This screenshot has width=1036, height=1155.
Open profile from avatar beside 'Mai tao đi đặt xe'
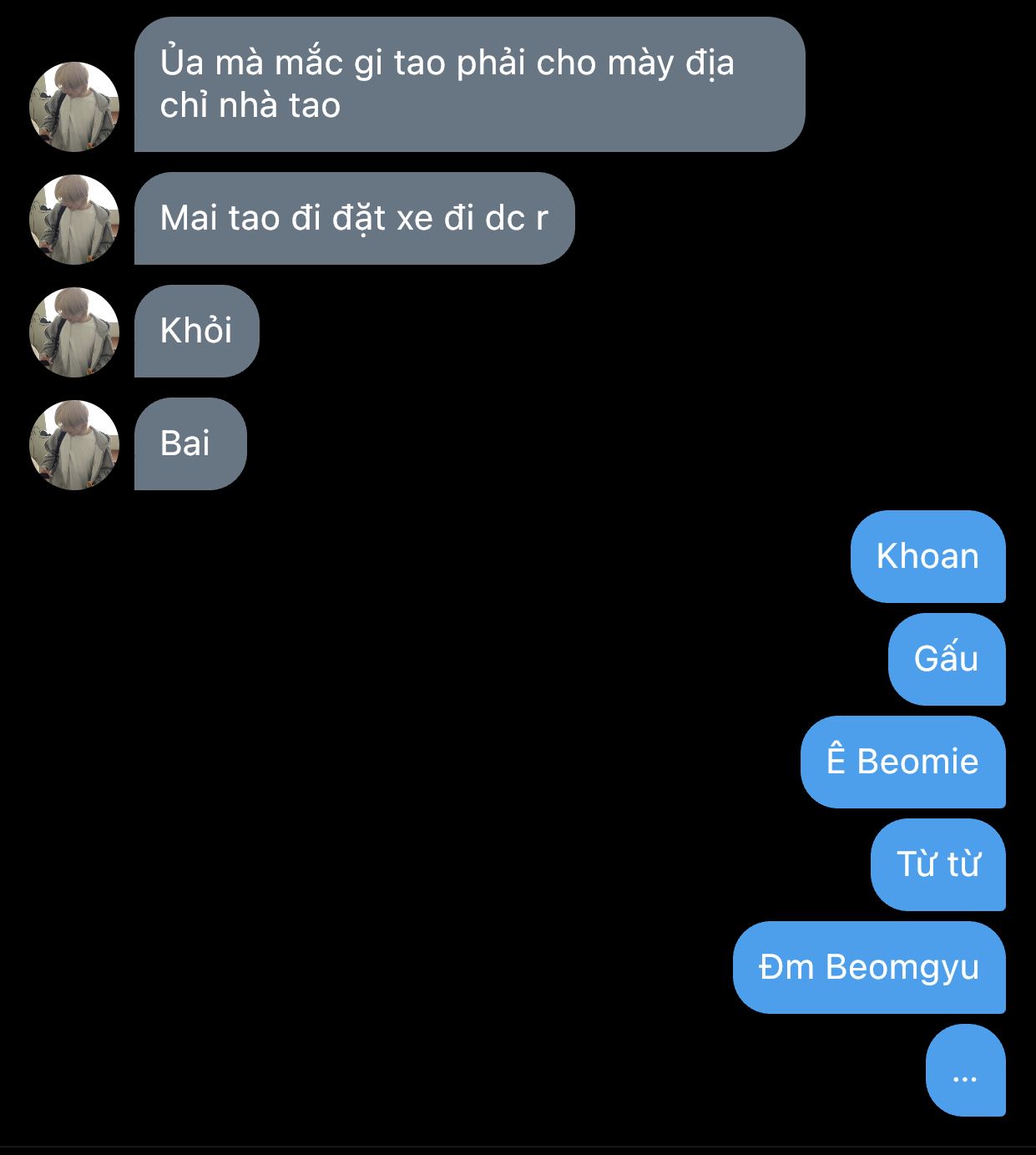point(74,220)
